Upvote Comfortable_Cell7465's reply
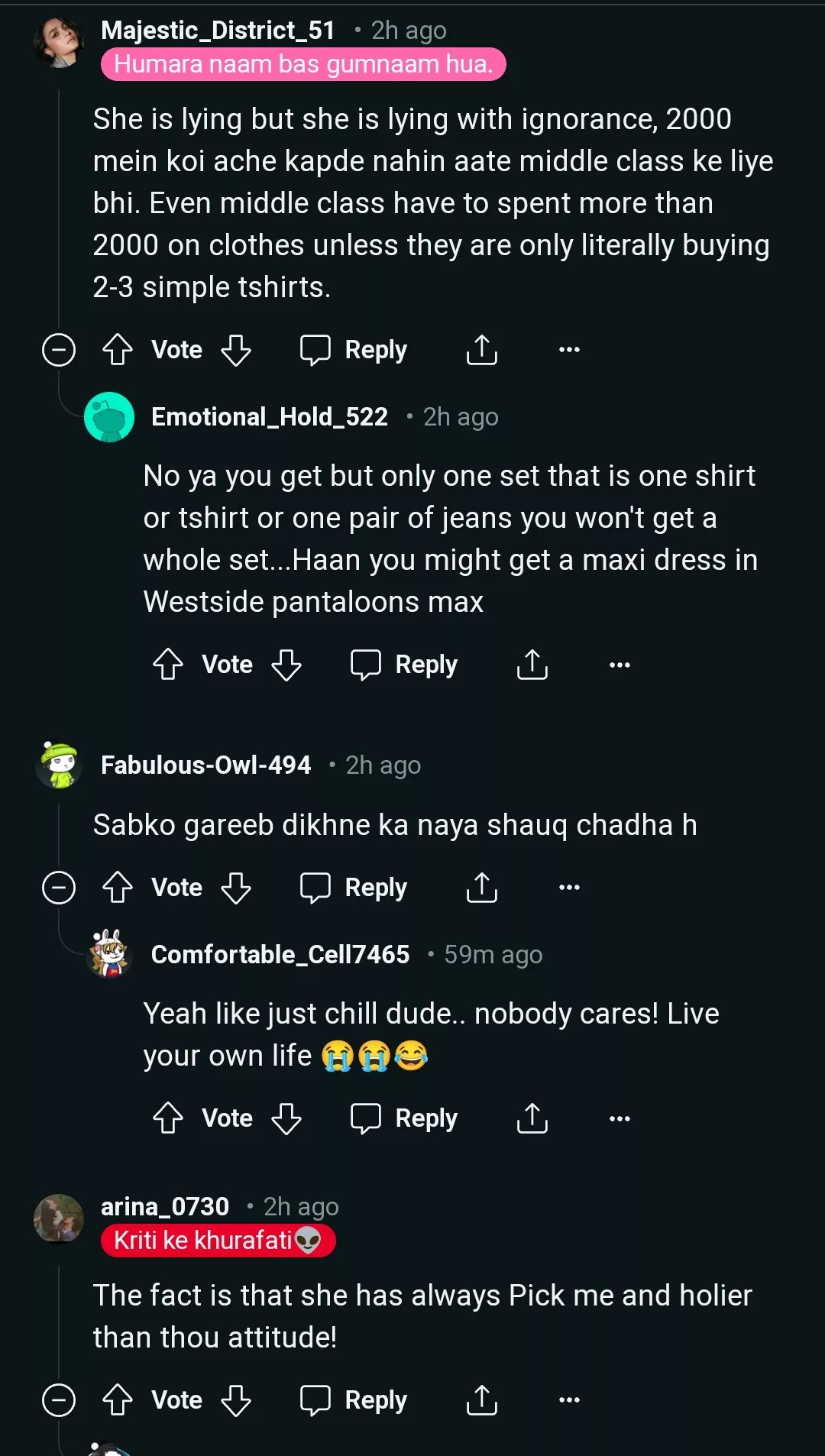The image size is (825, 1456). point(168,1119)
